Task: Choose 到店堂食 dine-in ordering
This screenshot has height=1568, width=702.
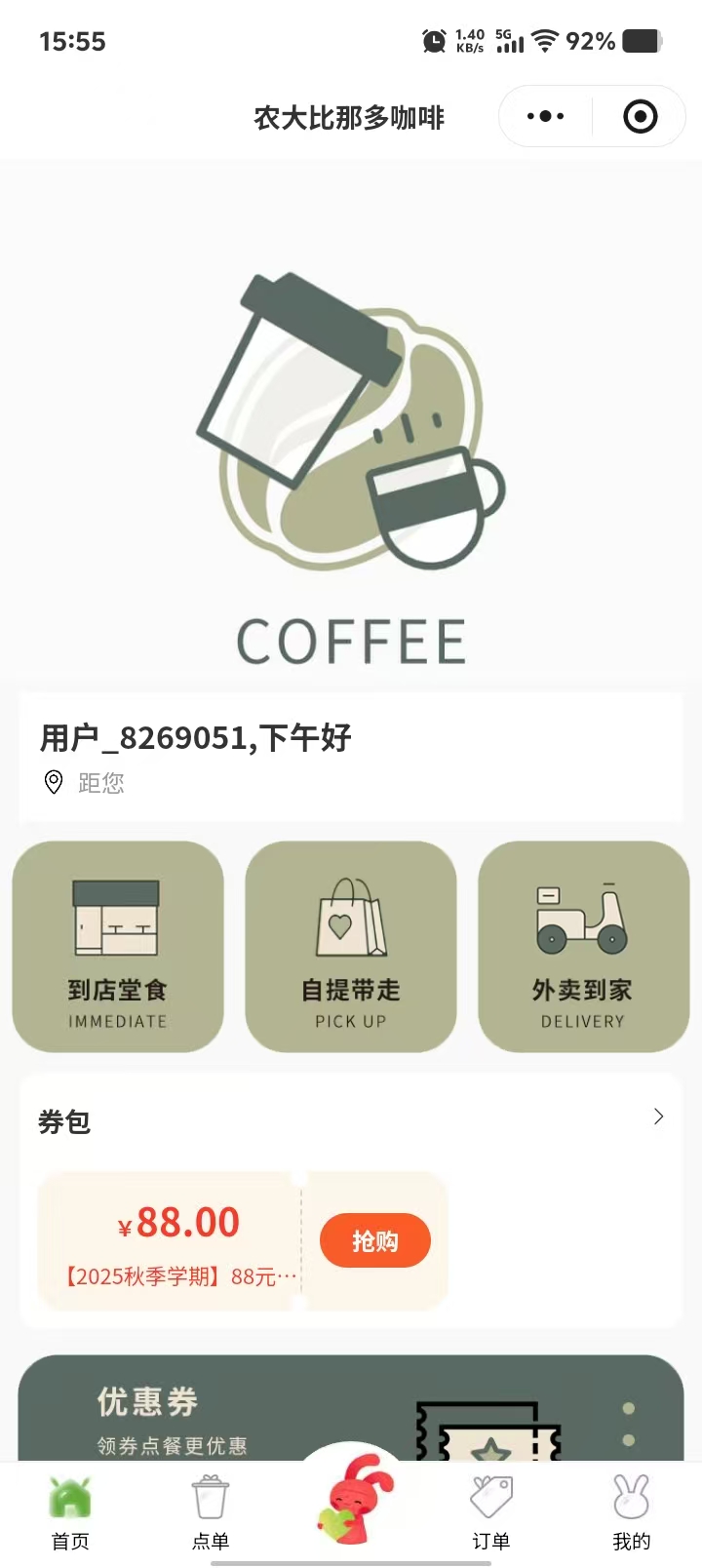Action: [118, 947]
